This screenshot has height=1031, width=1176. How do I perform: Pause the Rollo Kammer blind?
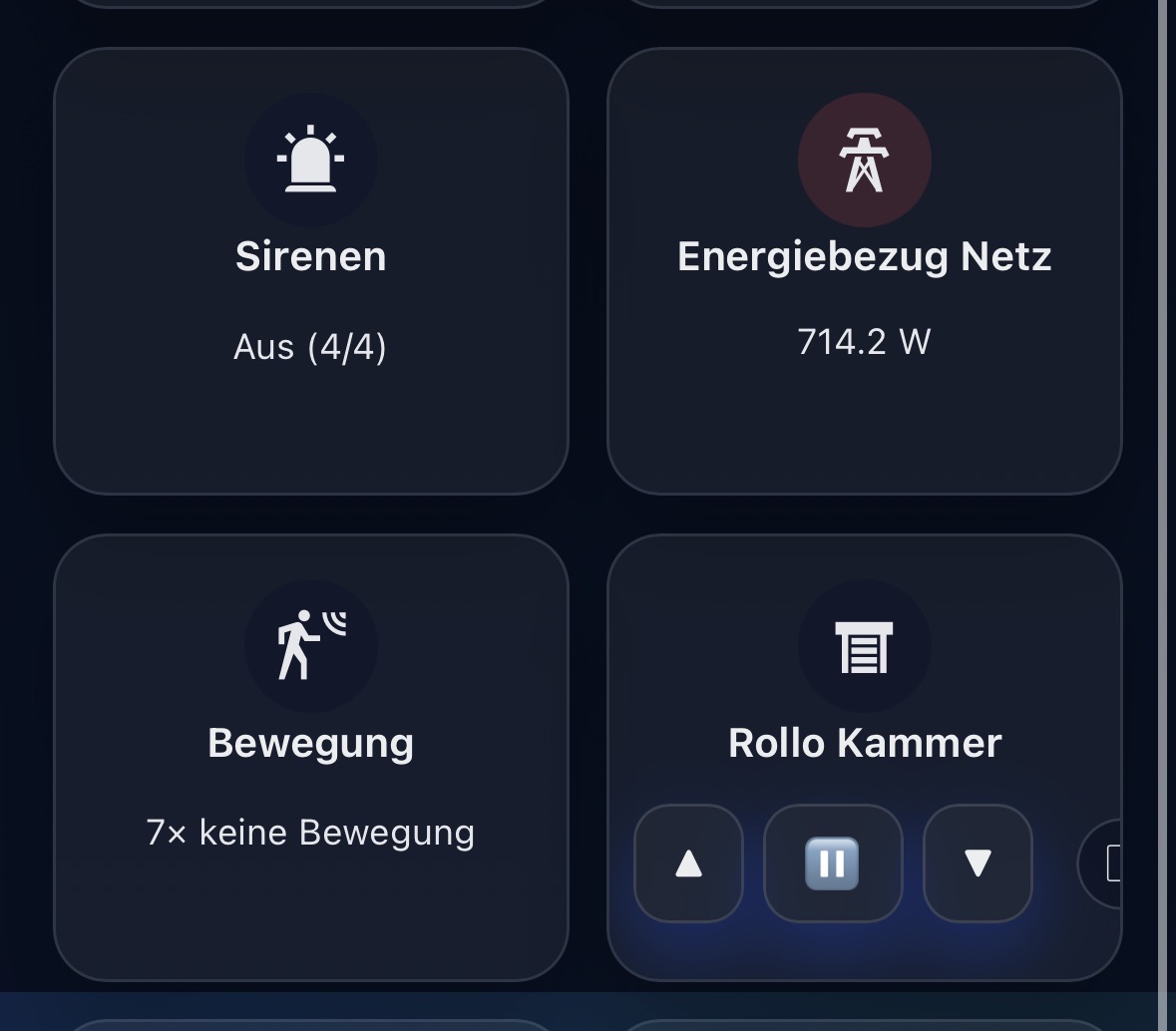point(833,863)
